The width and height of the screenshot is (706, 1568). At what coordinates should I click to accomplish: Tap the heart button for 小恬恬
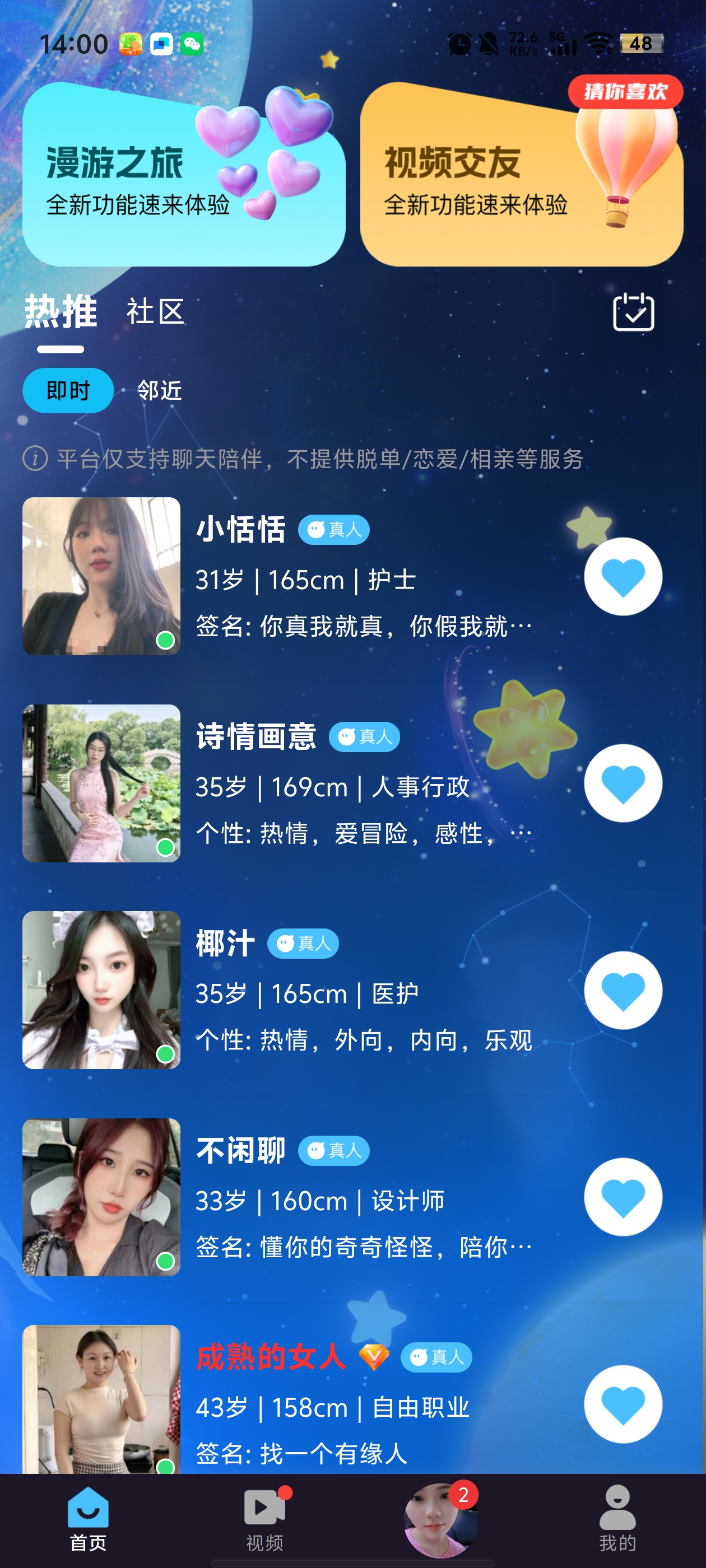coord(623,576)
